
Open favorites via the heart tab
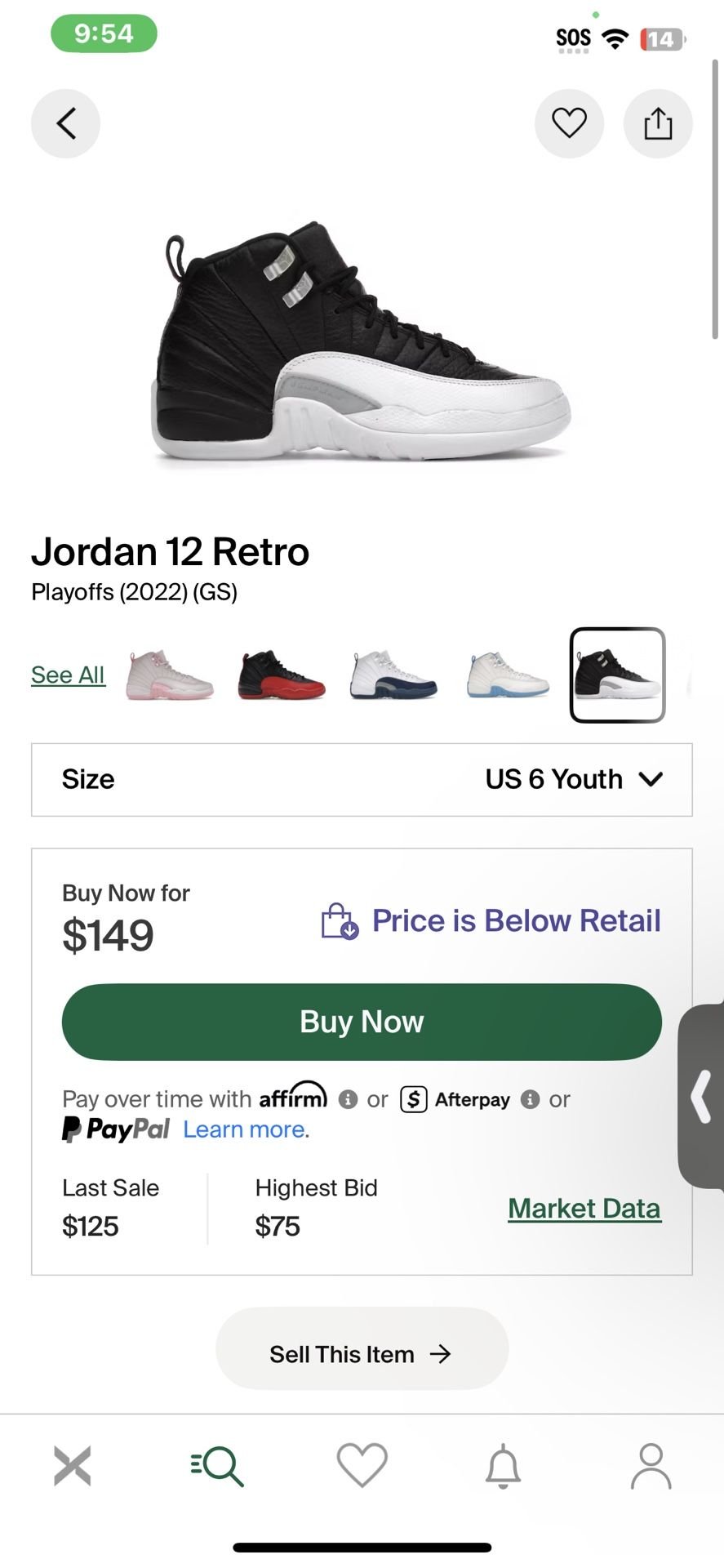pos(362,1464)
